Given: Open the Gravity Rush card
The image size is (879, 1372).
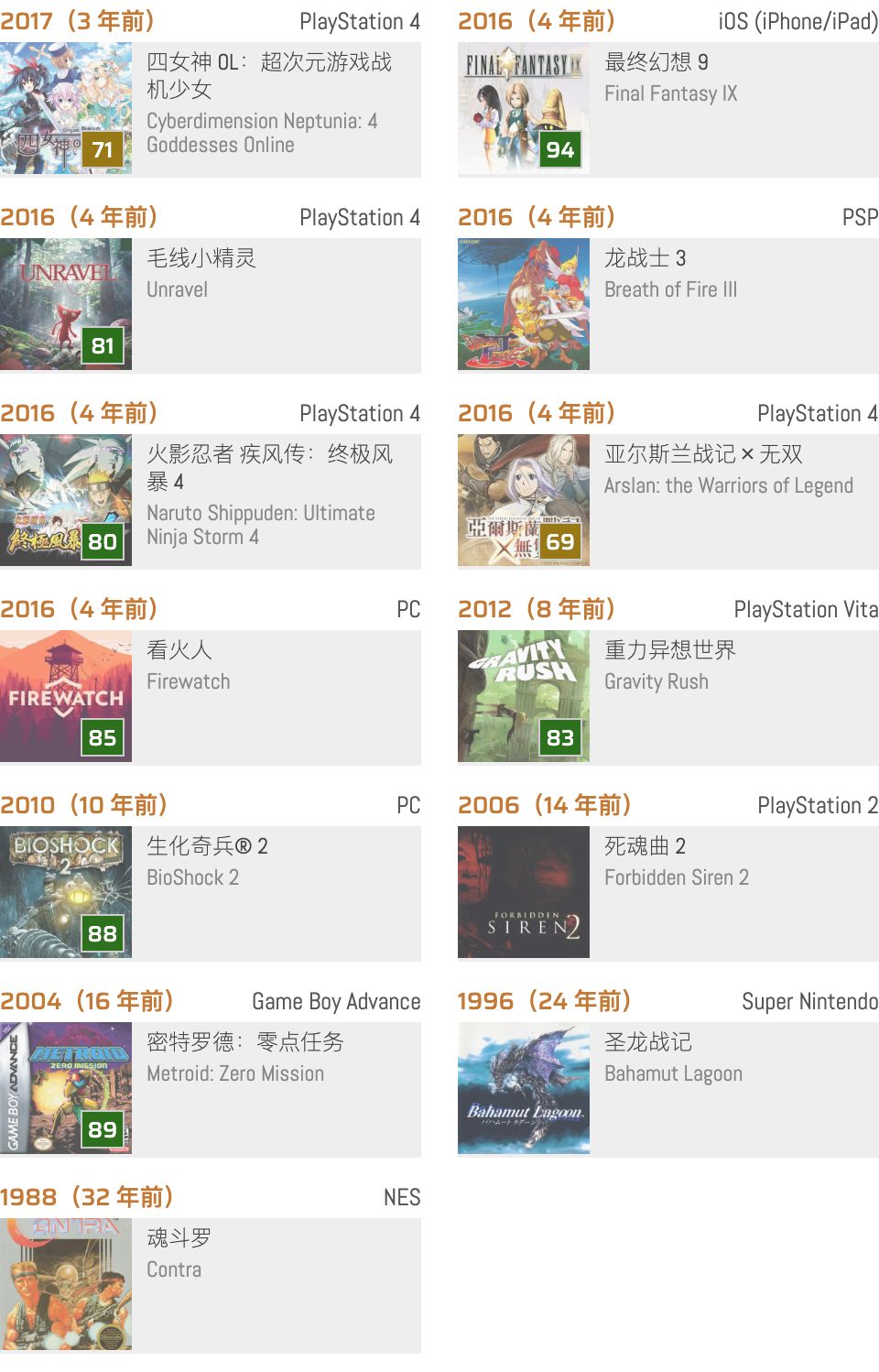Looking at the screenshot, I should click(668, 696).
